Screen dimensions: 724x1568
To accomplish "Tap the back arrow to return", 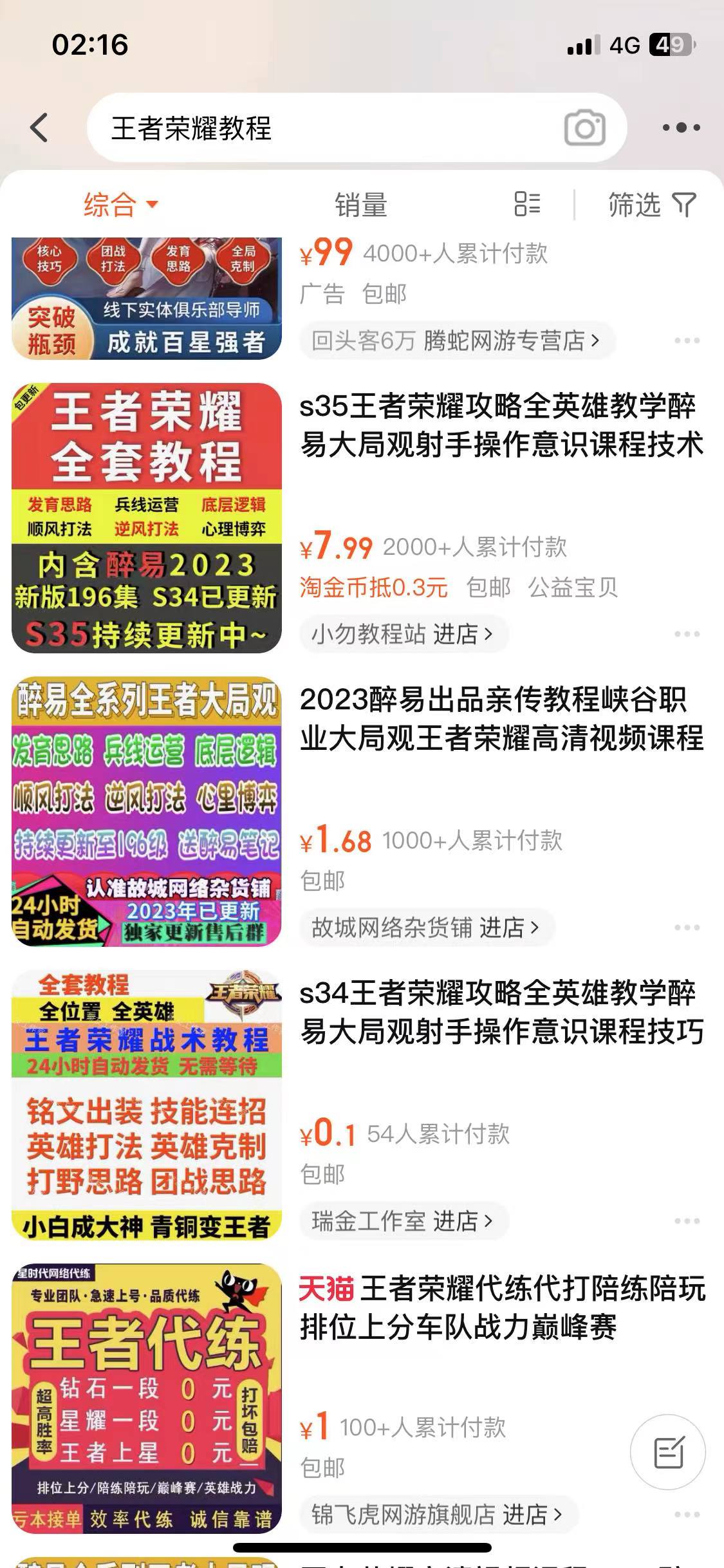I will [40, 127].
